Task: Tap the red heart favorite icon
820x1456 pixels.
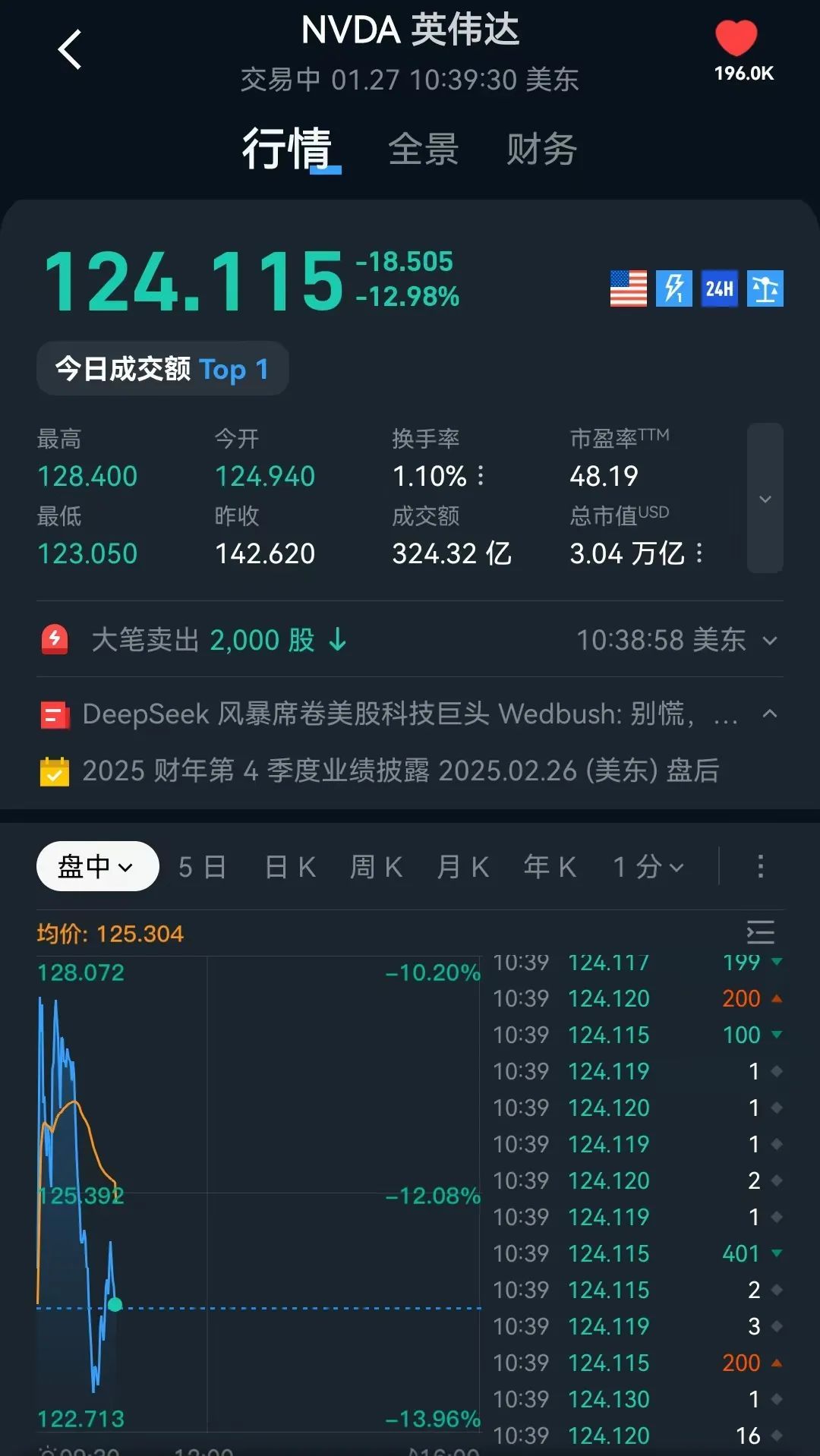Action: coord(736,38)
